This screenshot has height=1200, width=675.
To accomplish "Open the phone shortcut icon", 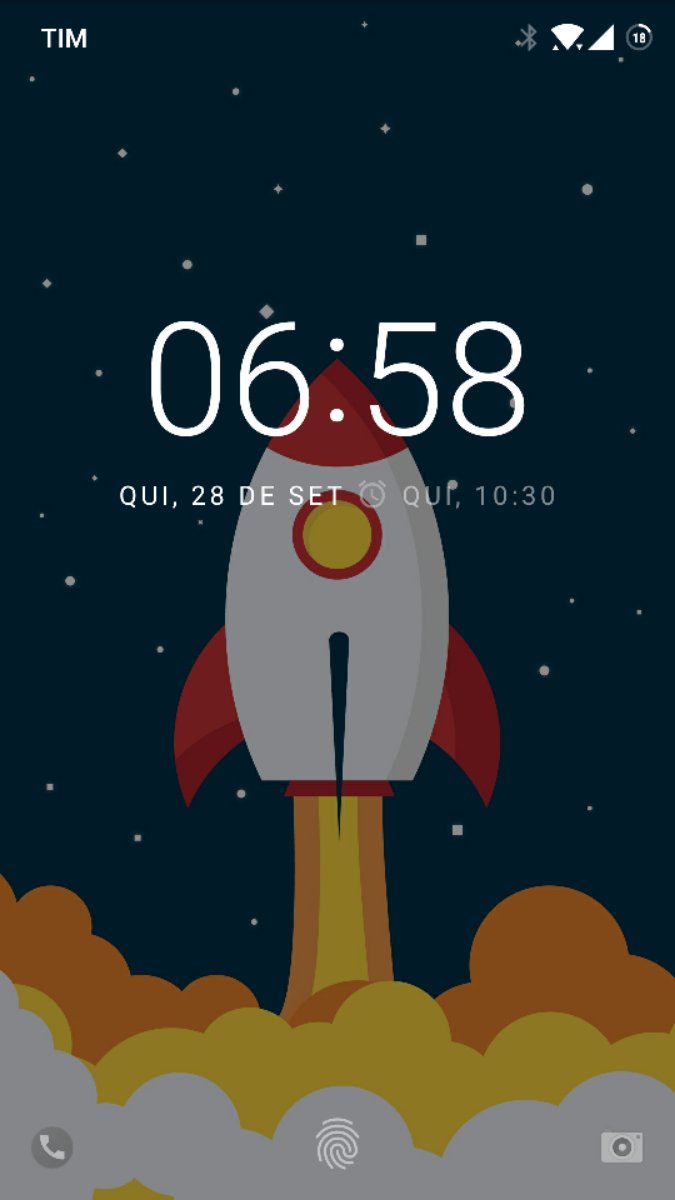I will pyautogui.click(x=52, y=1147).
